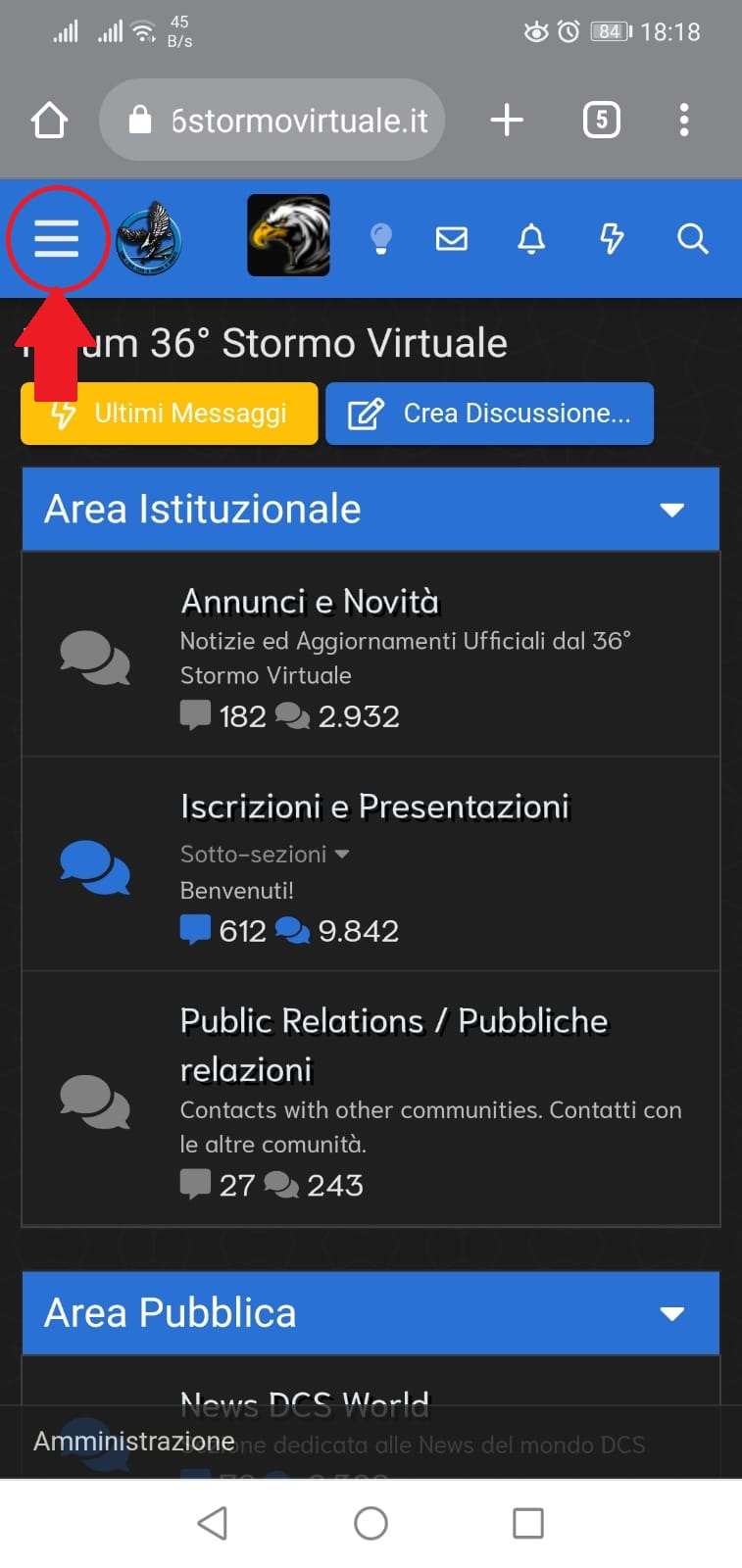Image resolution: width=742 pixels, height=1568 pixels.
Task: Open the messages envelope icon
Action: [451, 238]
